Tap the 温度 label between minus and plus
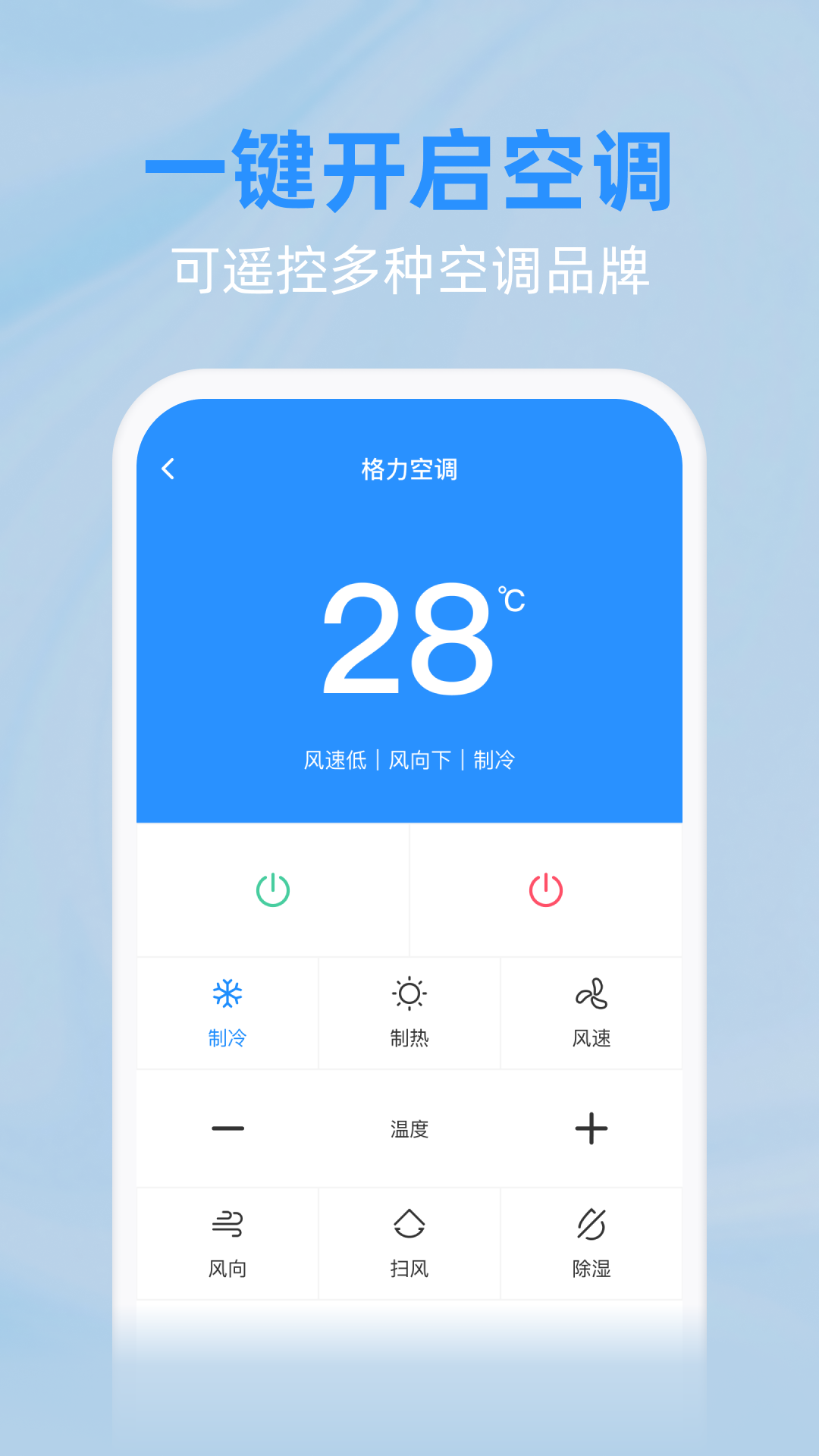Viewport: 819px width, 1456px height. coord(409,1129)
